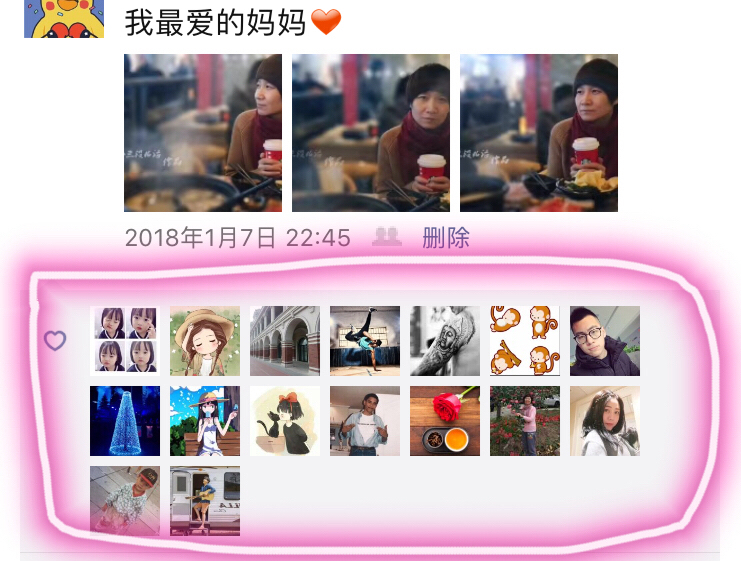Open liker with four-girl collage avatar

click(x=125, y=341)
